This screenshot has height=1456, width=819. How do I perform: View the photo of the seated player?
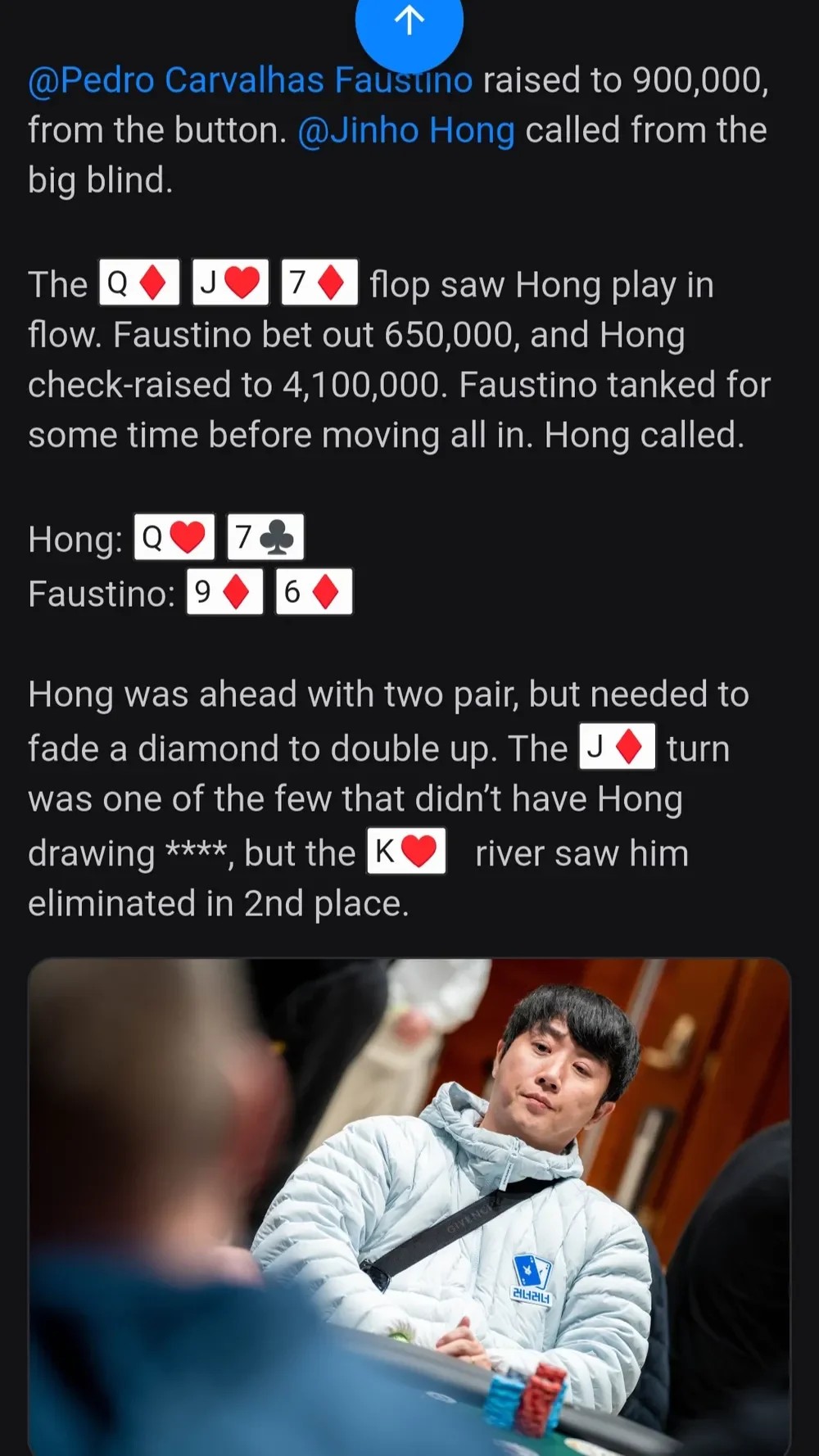click(409, 1204)
